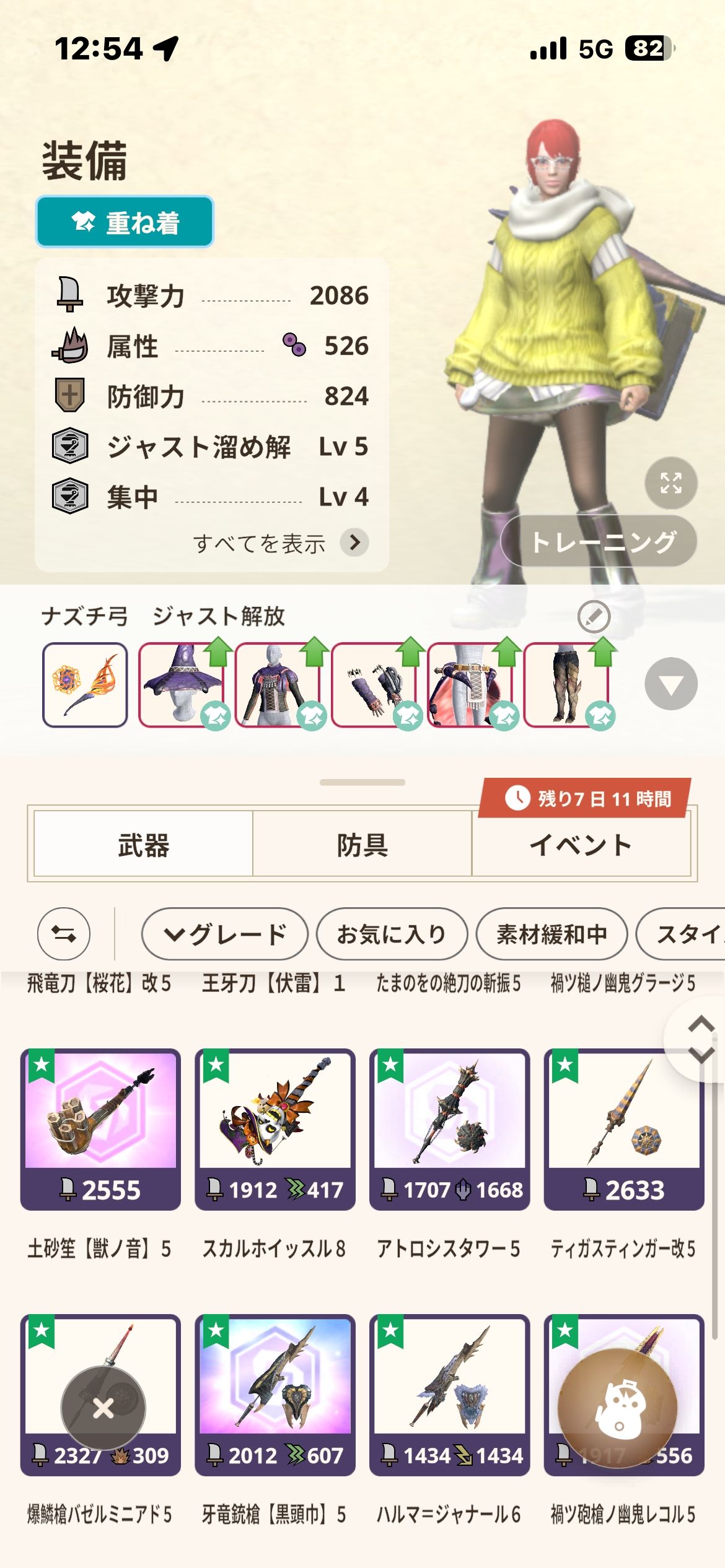Open the グレード sort dropdown
Screen dimensions: 725x1568
tap(224, 934)
